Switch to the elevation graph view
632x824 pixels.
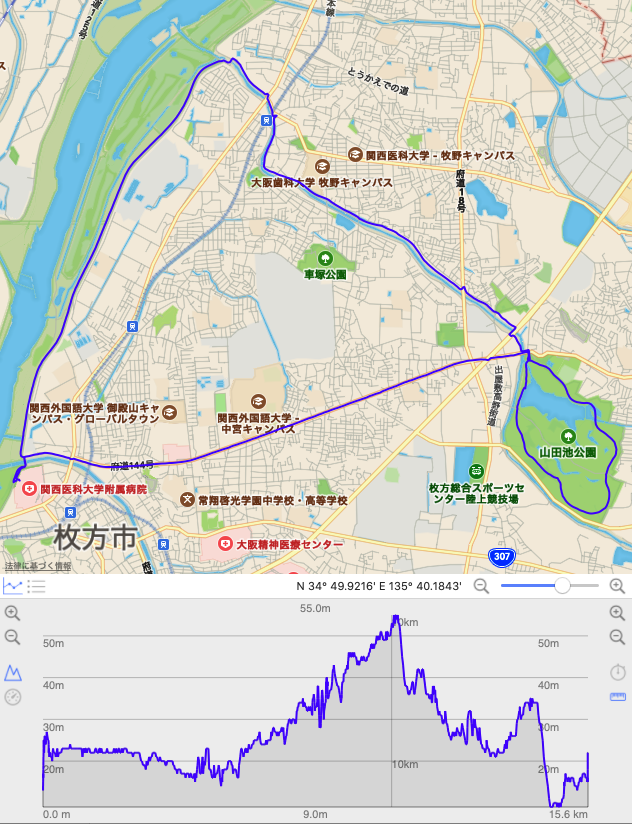(x=13, y=586)
